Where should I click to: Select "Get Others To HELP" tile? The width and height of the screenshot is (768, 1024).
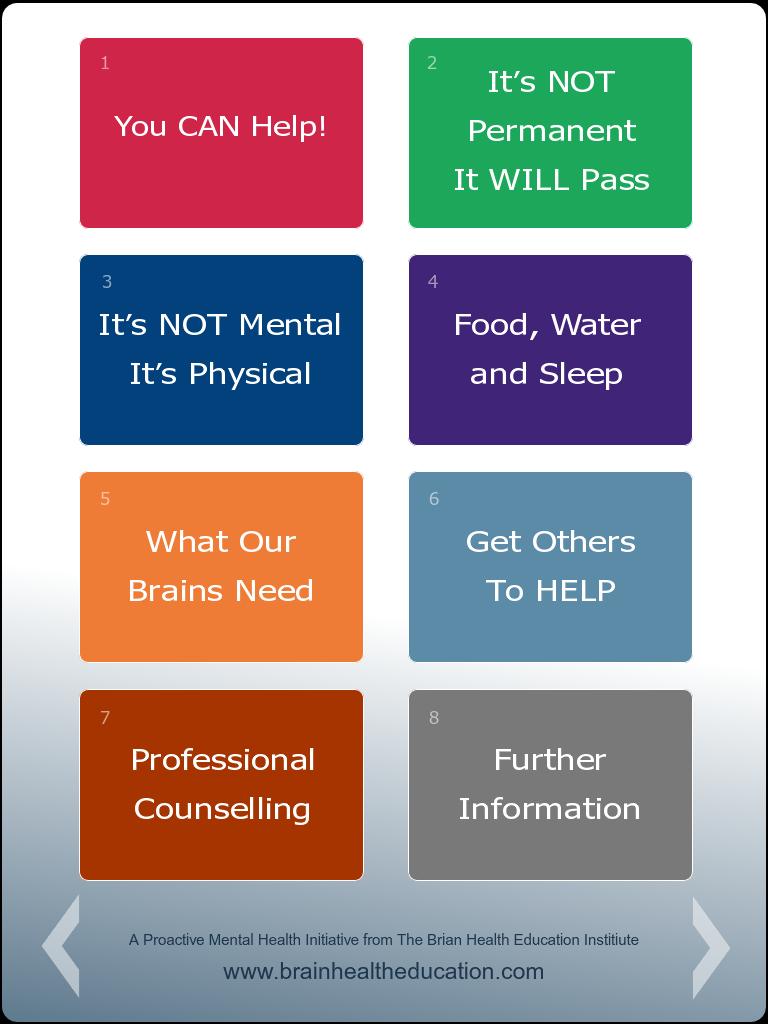(550, 566)
